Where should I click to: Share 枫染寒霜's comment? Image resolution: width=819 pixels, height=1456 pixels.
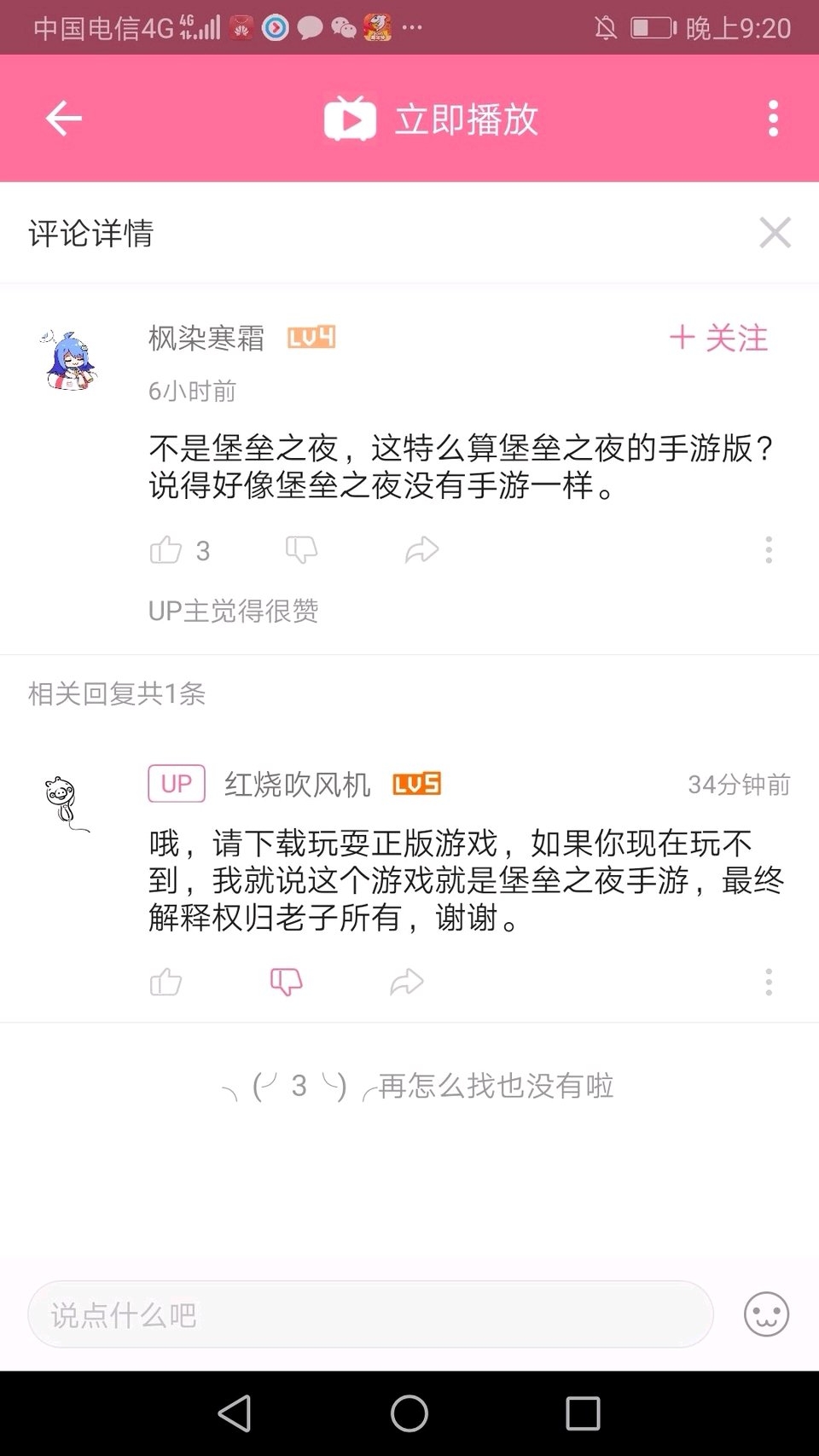tap(421, 550)
